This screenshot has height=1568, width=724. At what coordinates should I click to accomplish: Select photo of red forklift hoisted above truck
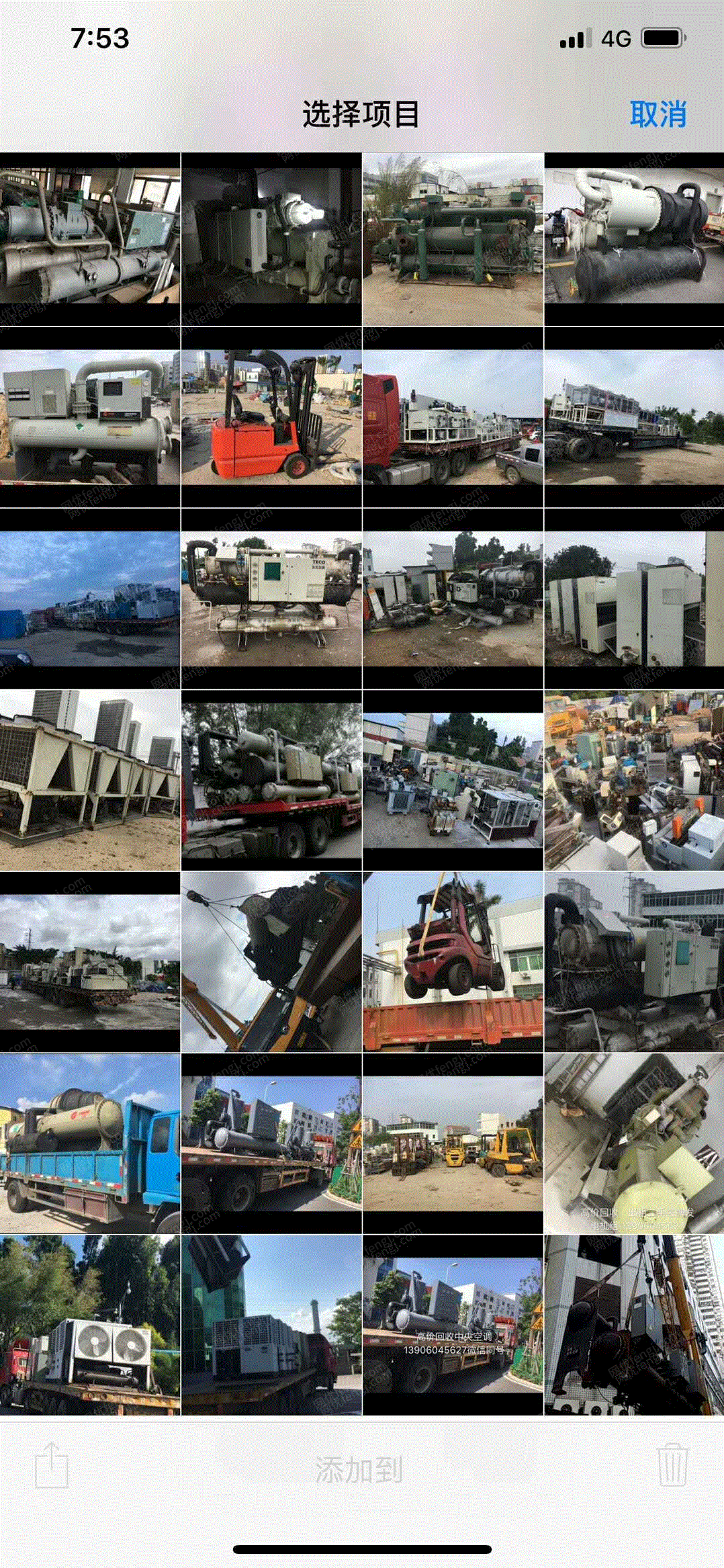tap(453, 962)
